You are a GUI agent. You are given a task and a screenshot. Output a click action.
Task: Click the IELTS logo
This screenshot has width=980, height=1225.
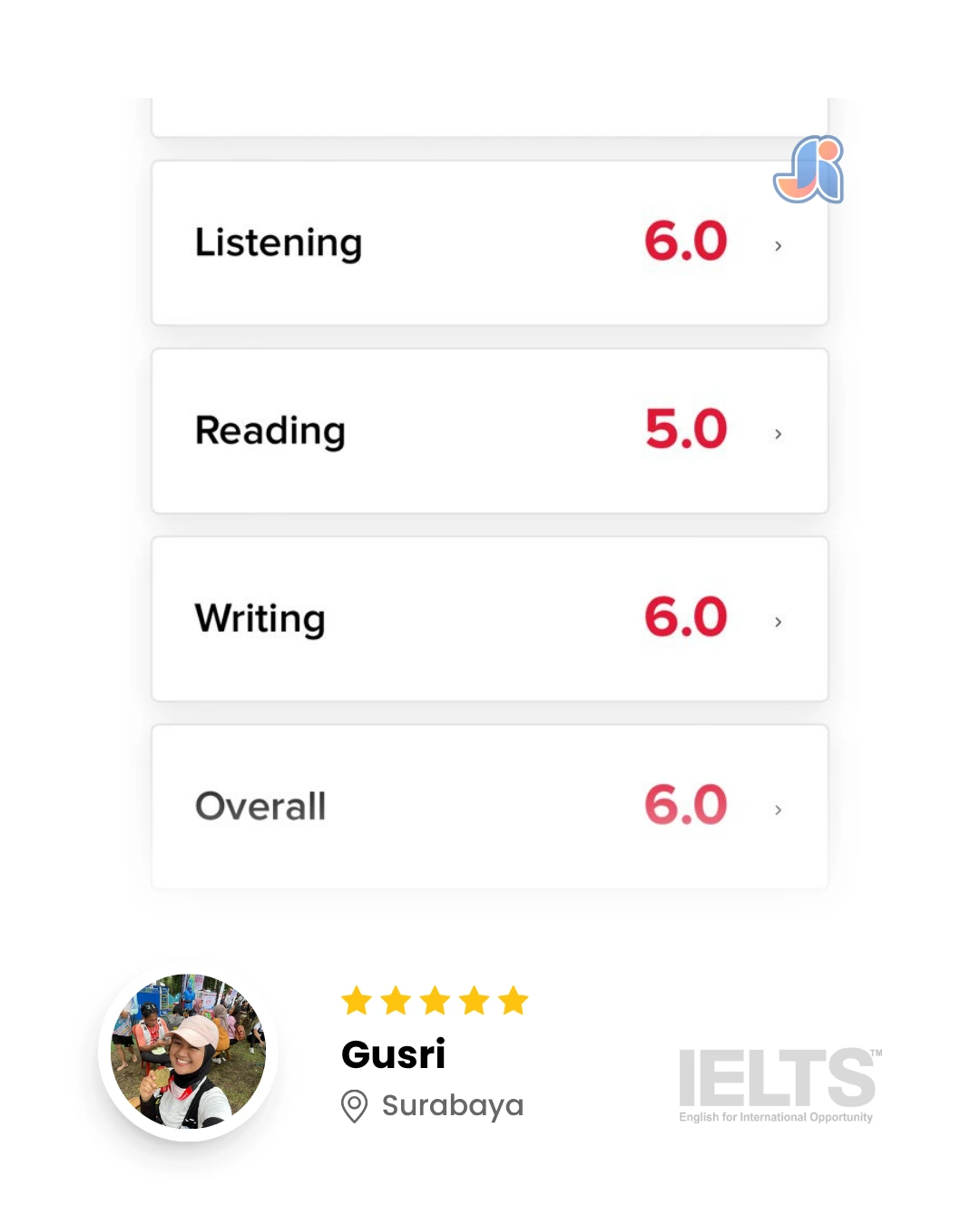[776, 1083]
